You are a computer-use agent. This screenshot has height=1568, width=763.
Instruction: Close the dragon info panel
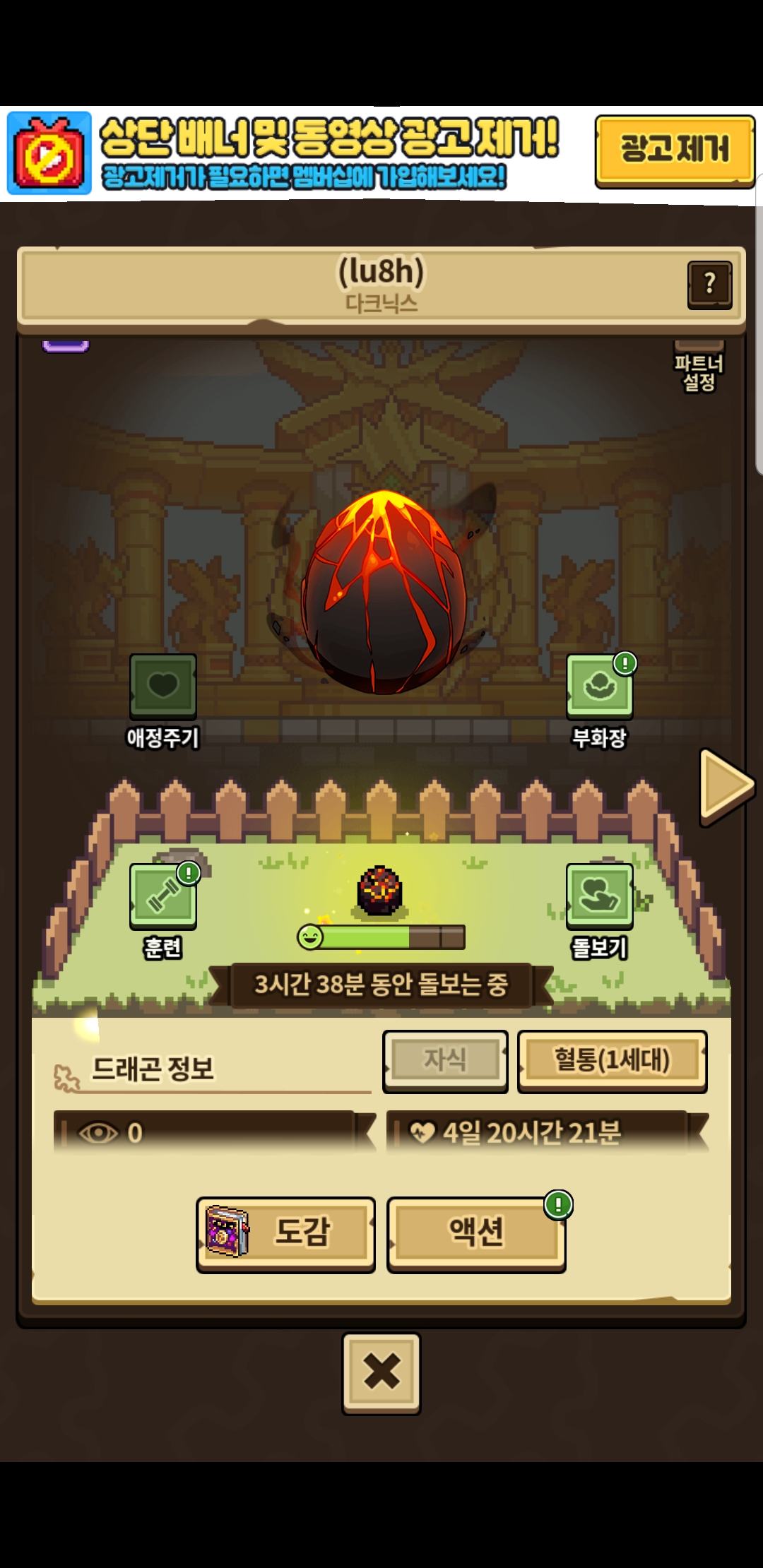point(381,1373)
